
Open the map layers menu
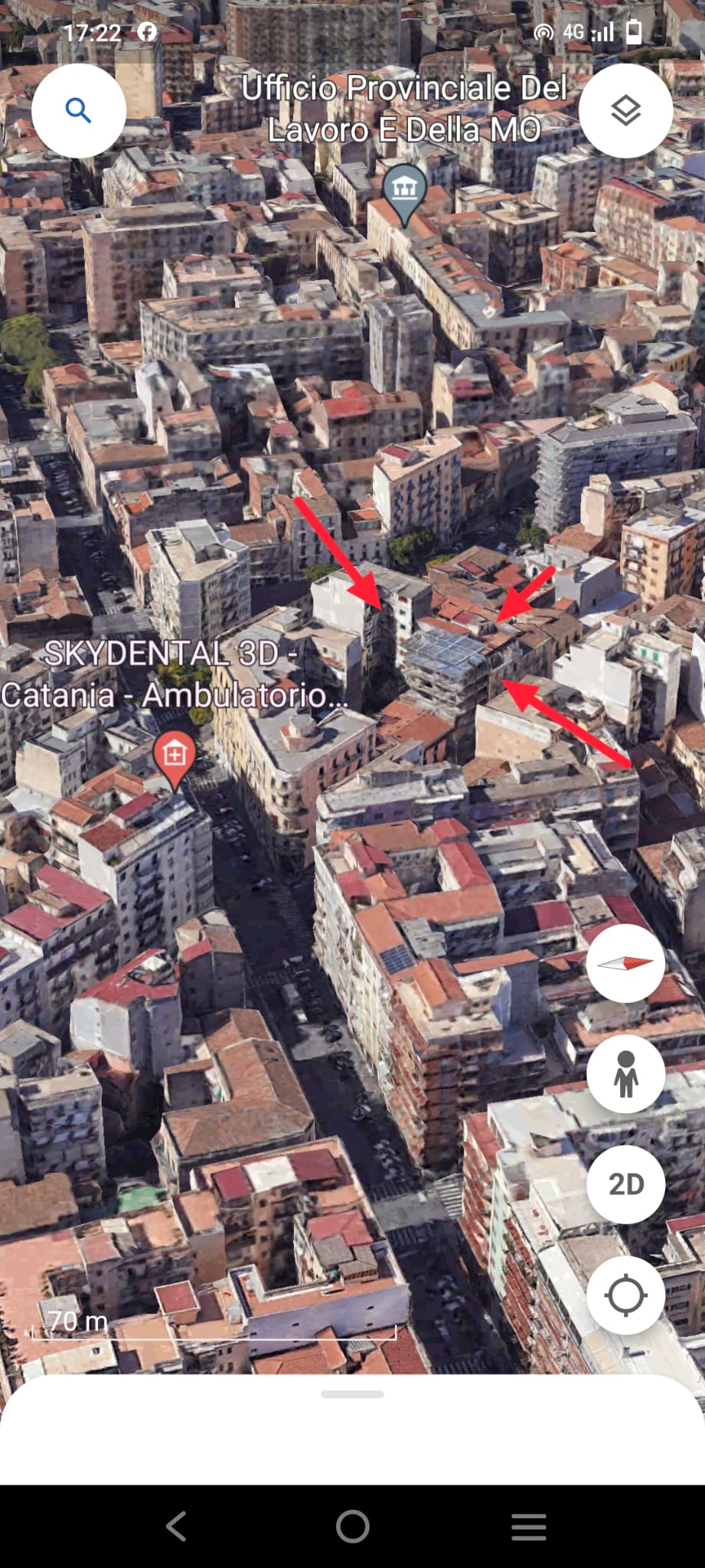(x=625, y=111)
